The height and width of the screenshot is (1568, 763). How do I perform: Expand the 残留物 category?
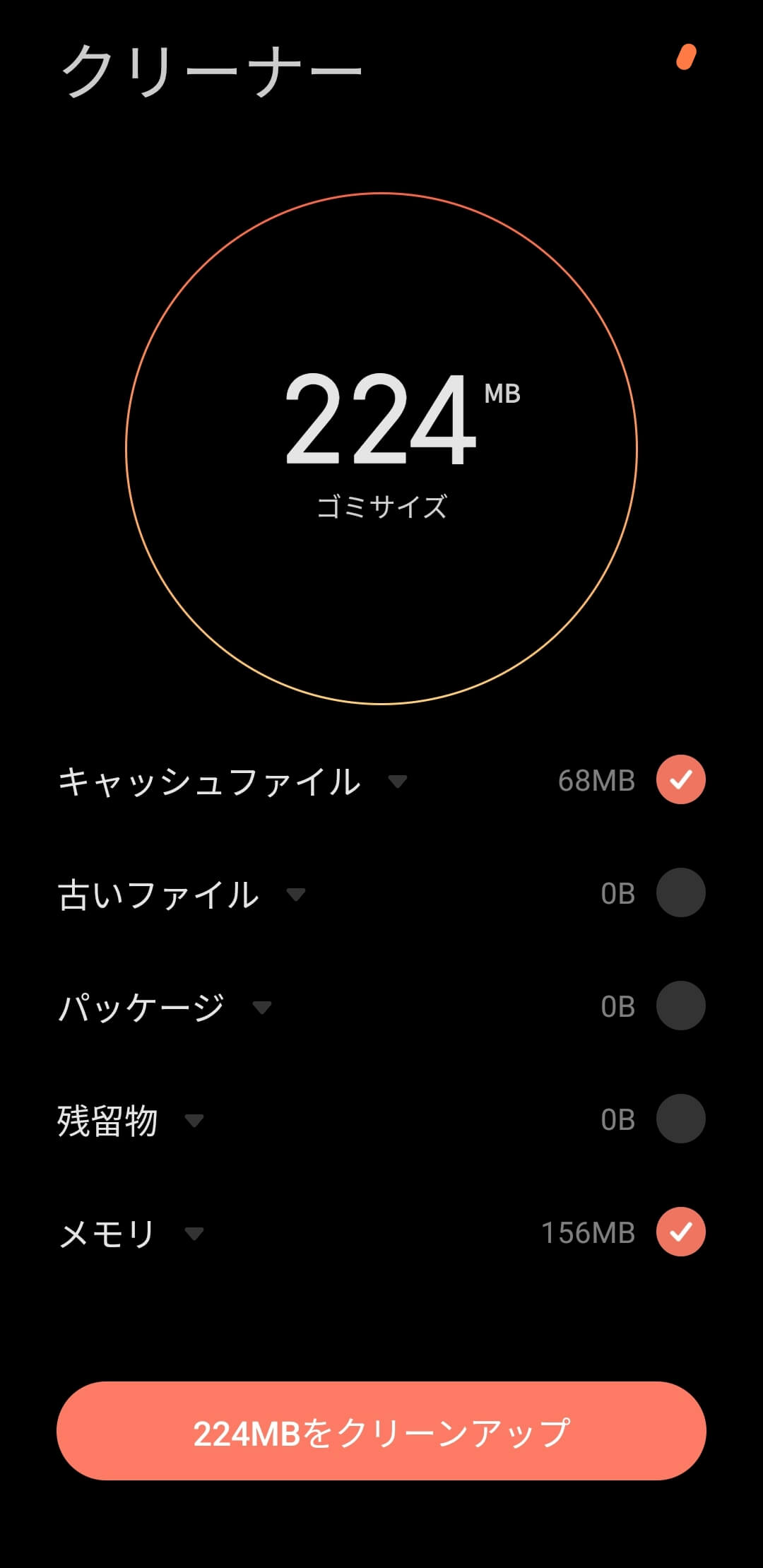point(194,1120)
